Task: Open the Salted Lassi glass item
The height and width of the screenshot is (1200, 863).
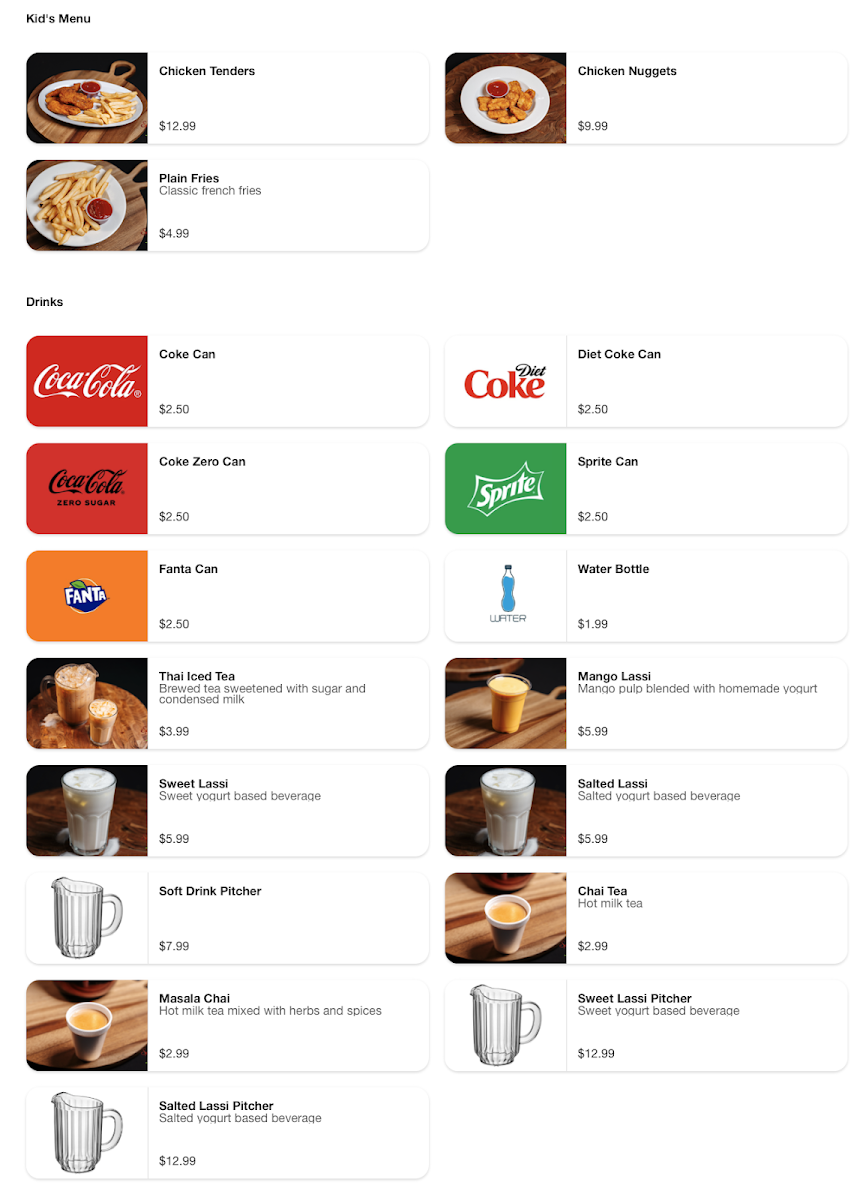Action: pyautogui.click(x=646, y=810)
